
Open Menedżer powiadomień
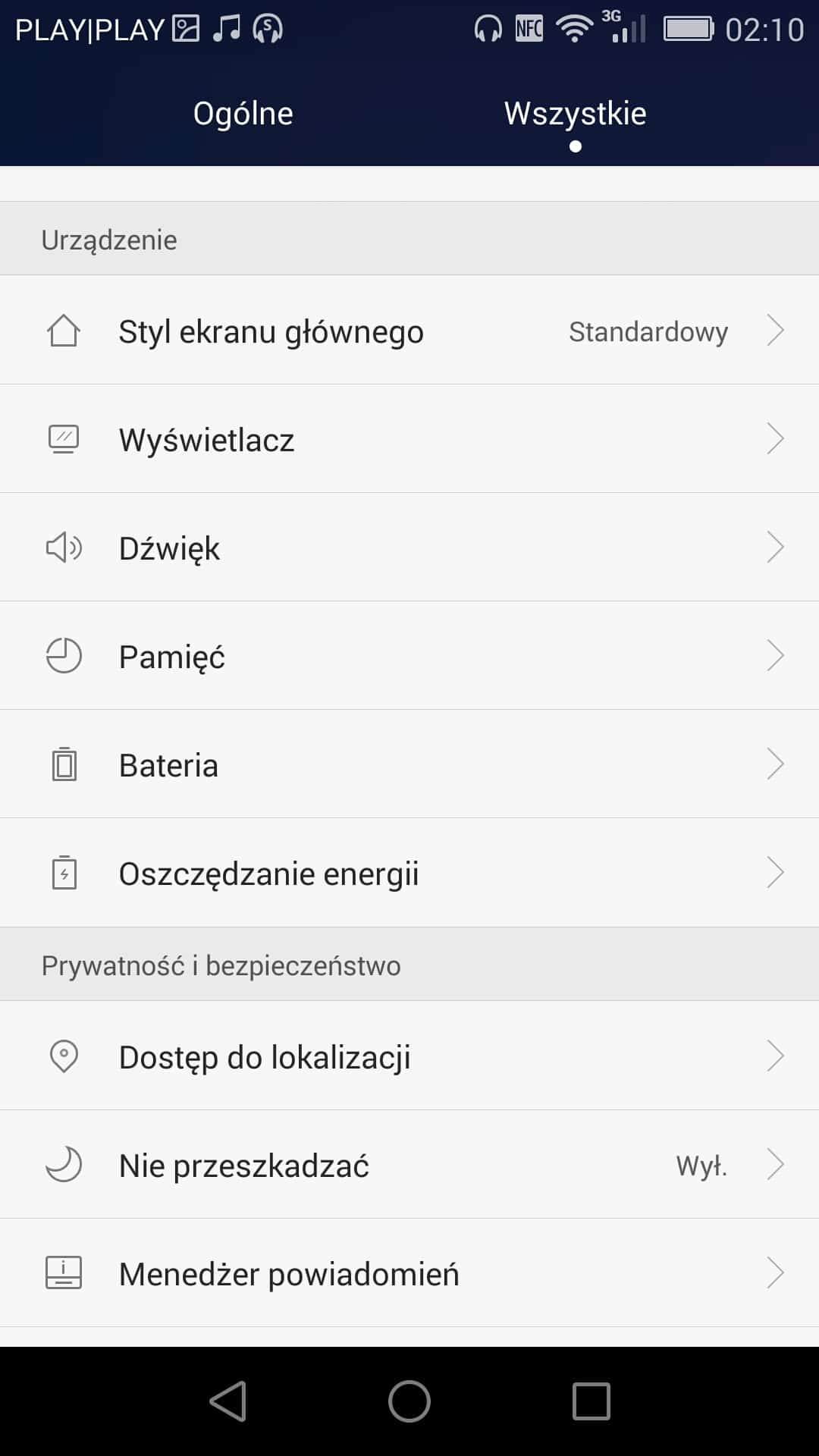click(409, 1273)
